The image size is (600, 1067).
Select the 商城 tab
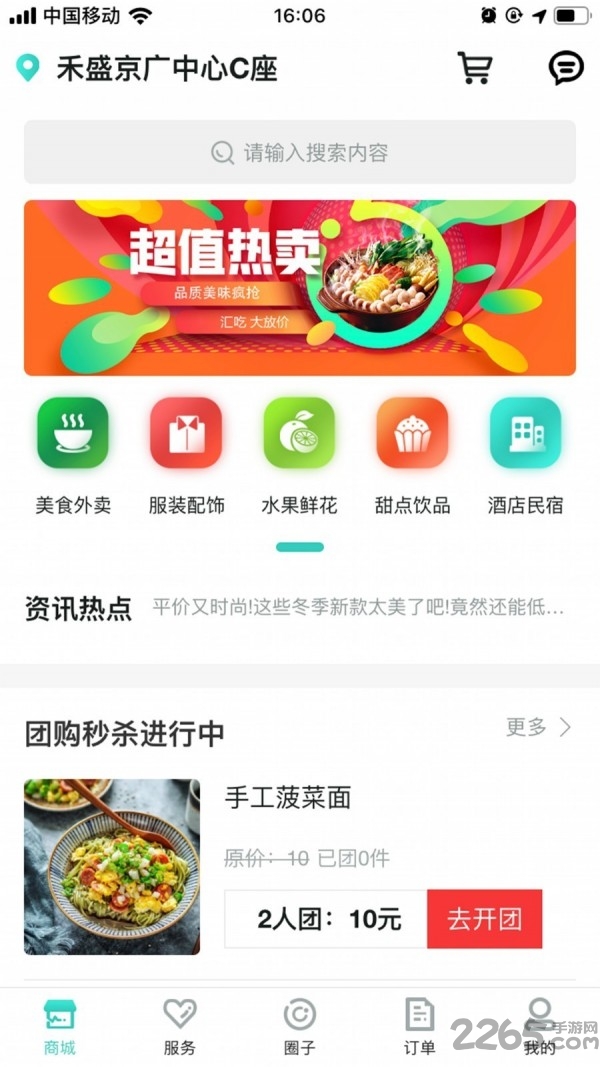(x=60, y=1027)
